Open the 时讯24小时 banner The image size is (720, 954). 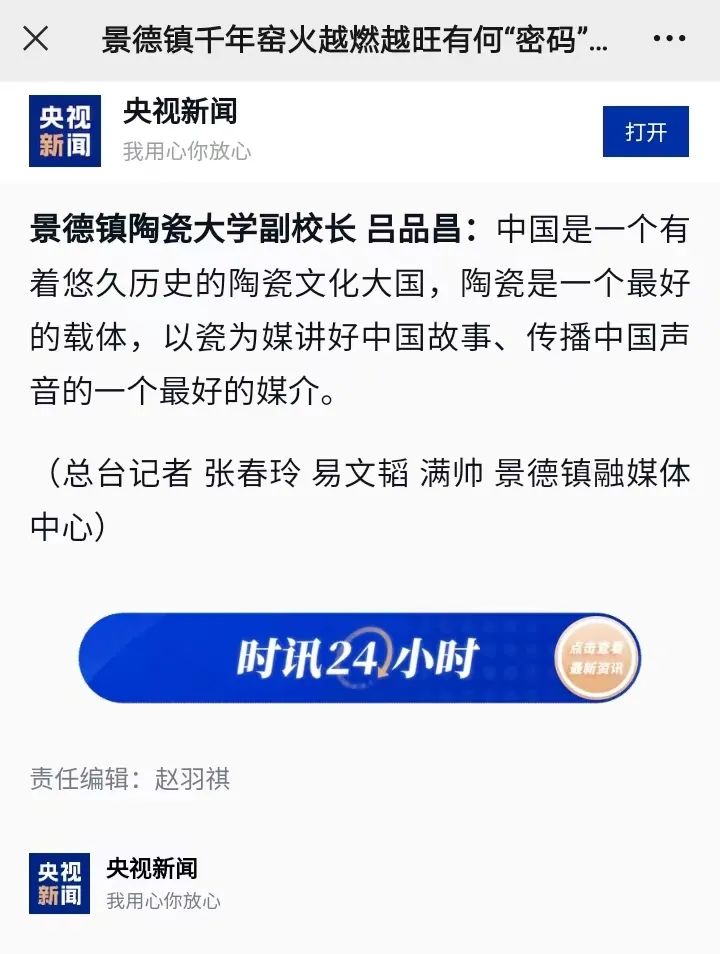[359, 658]
